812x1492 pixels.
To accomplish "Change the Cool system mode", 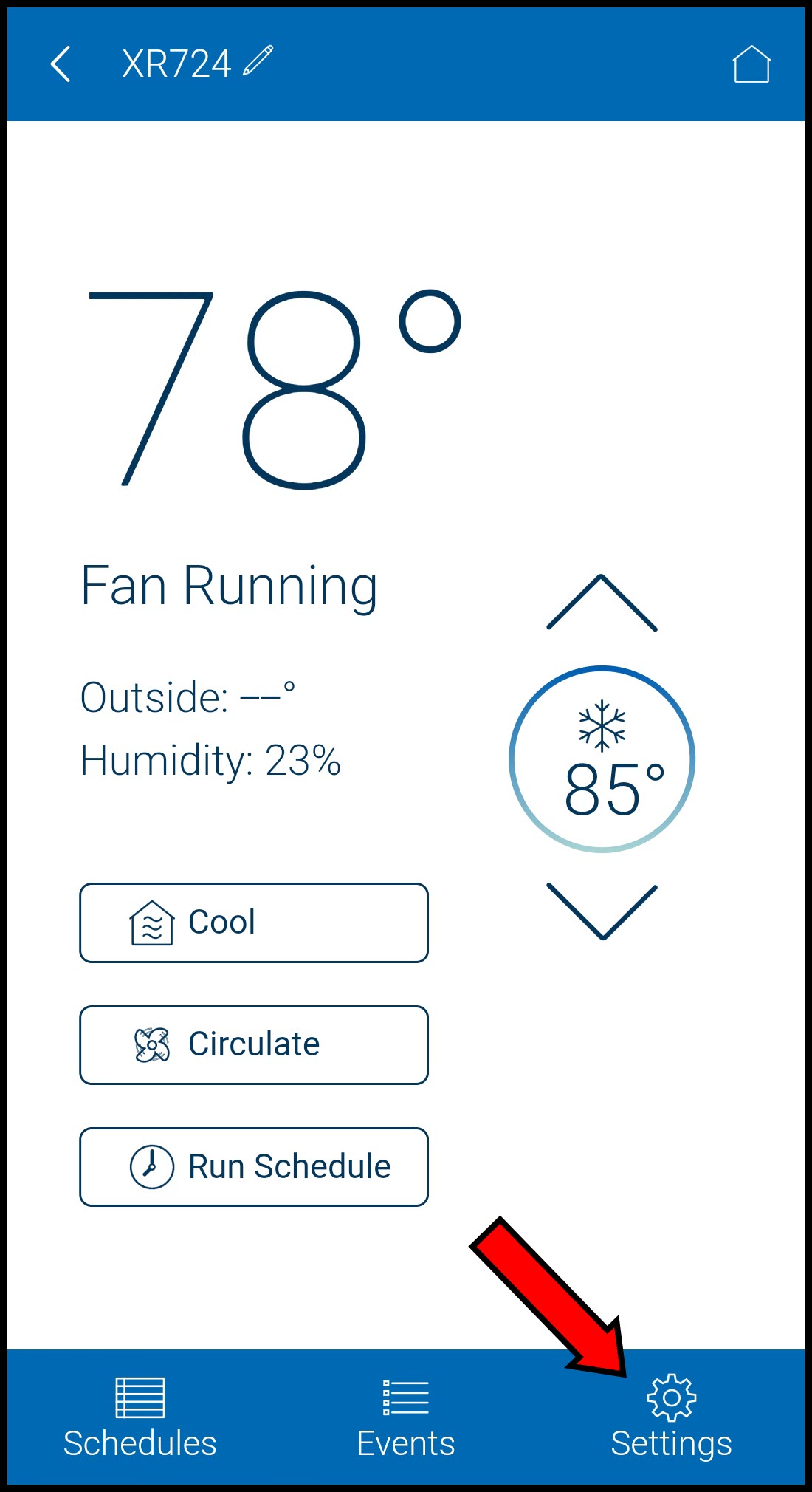I will [x=253, y=923].
